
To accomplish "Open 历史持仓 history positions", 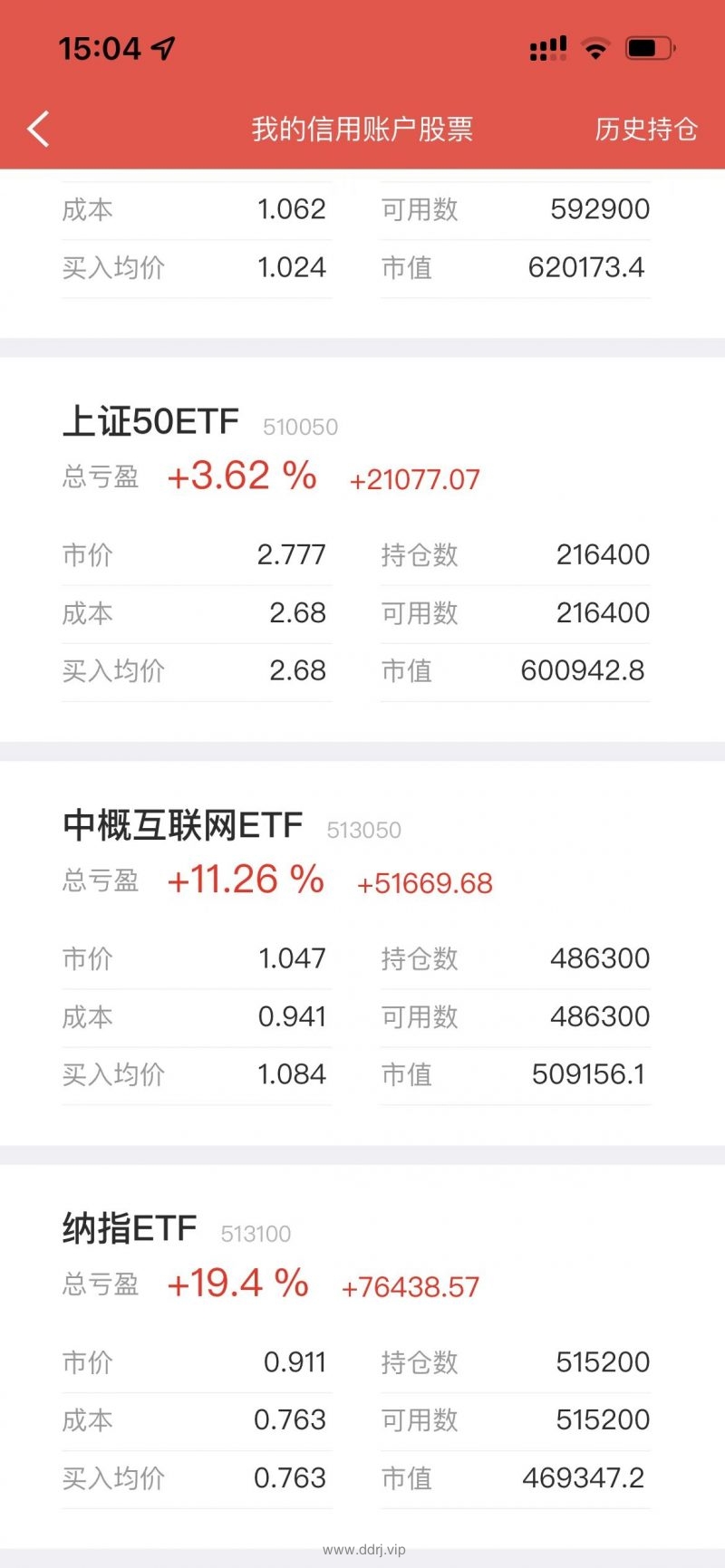I will click(646, 130).
